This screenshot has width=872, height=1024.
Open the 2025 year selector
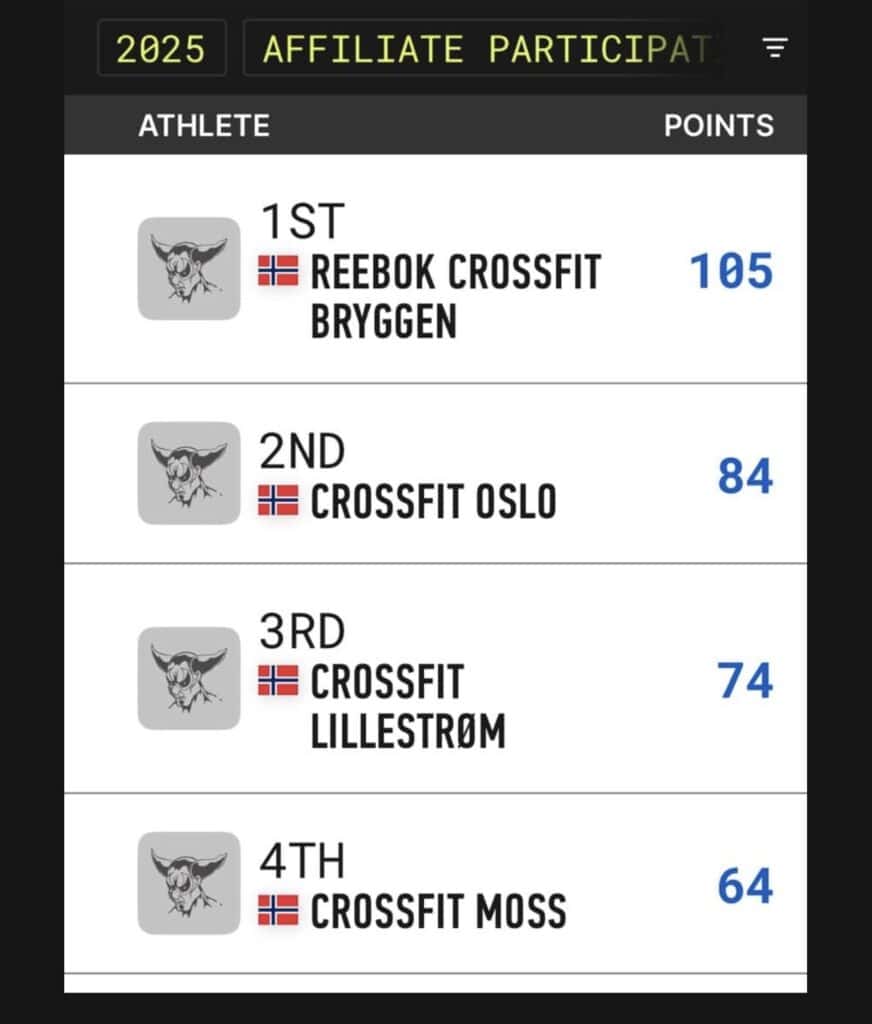[x=162, y=48]
